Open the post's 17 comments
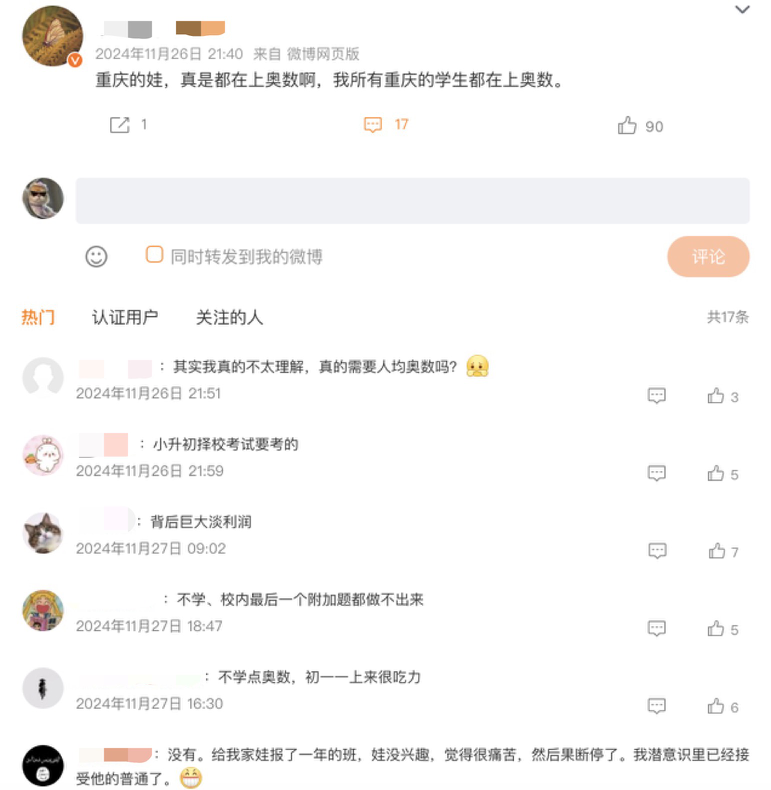 pyautogui.click(x=373, y=125)
